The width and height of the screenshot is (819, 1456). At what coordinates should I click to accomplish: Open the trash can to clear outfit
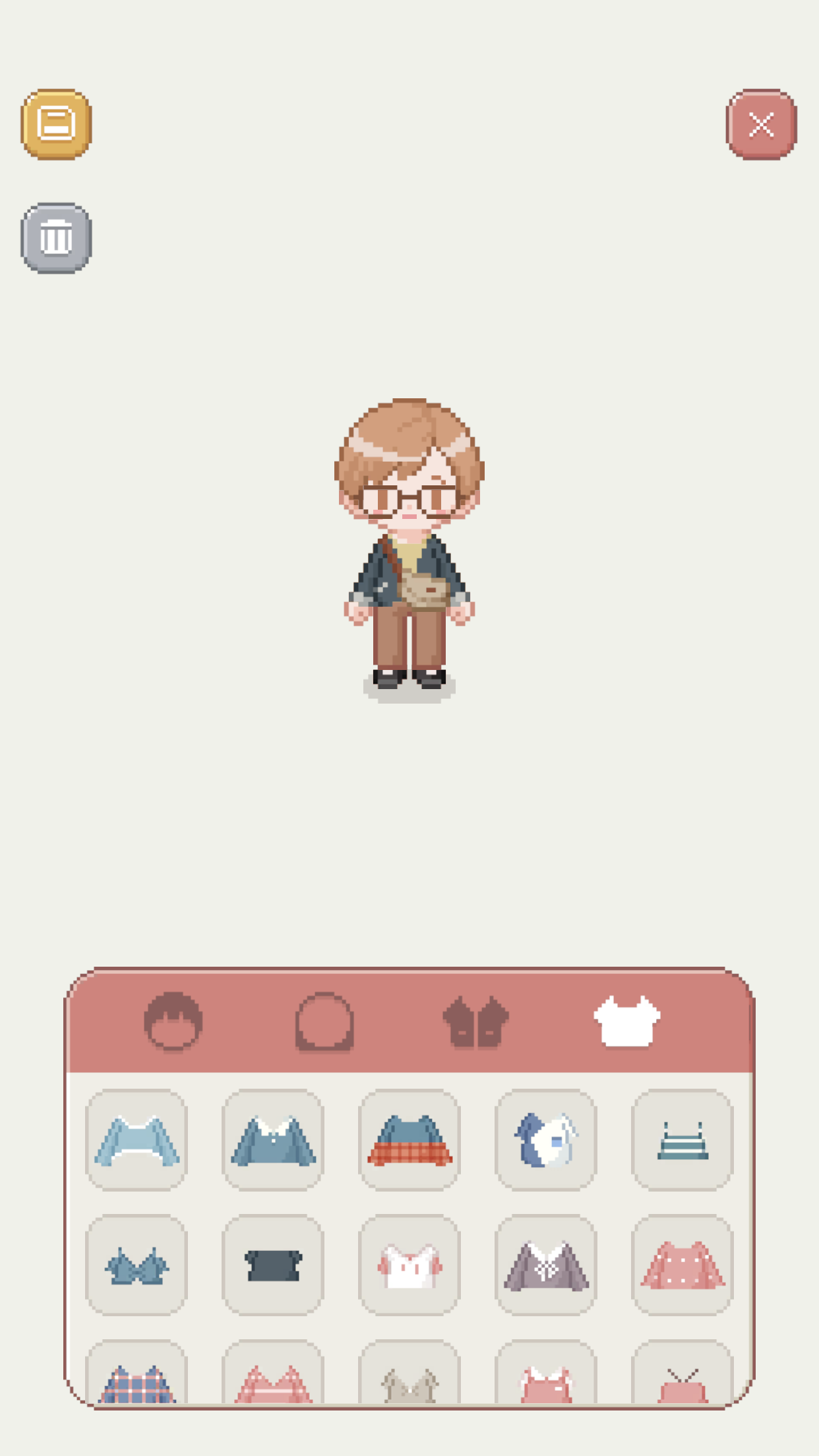[x=57, y=239]
